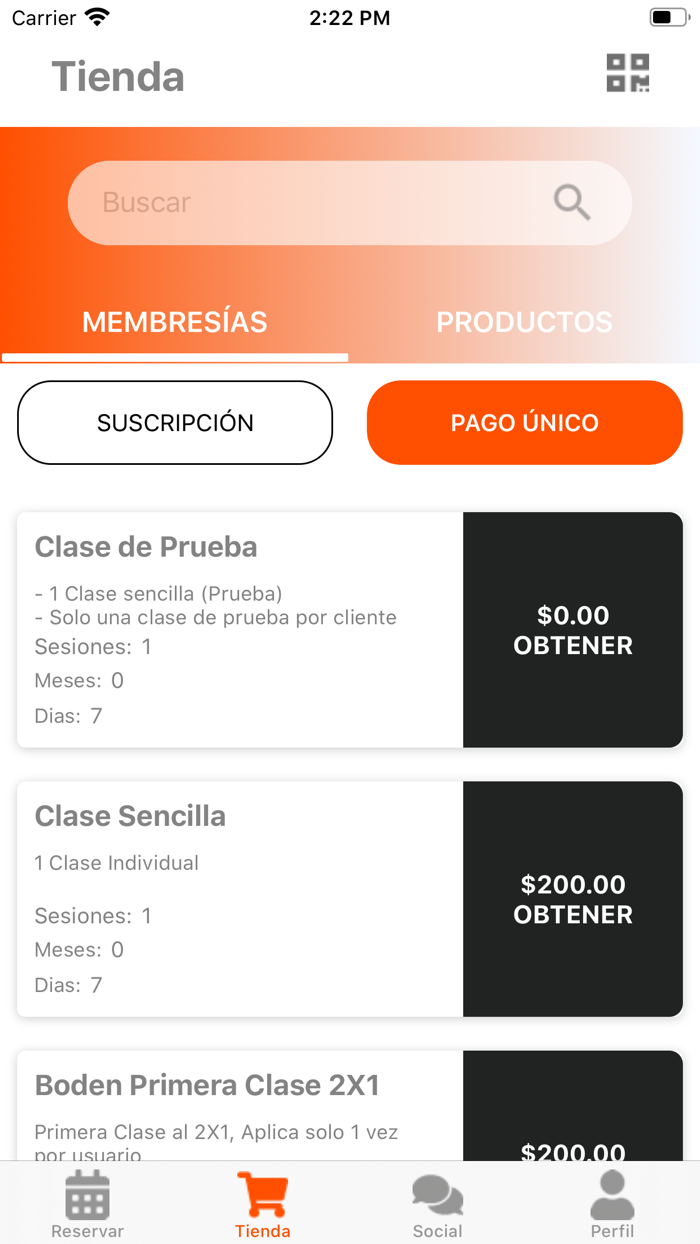Open the QR code scanner
The width and height of the screenshot is (700, 1244).
pos(628,73)
